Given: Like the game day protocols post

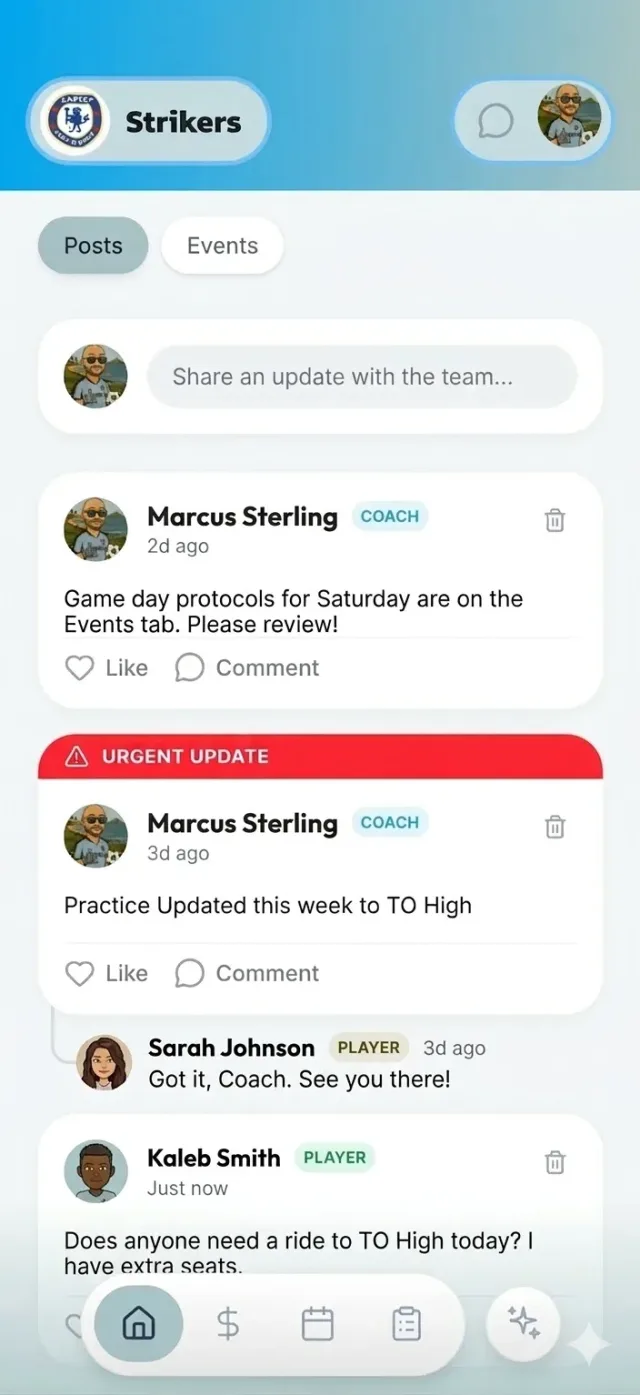Looking at the screenshot, I should pos(106,668).
